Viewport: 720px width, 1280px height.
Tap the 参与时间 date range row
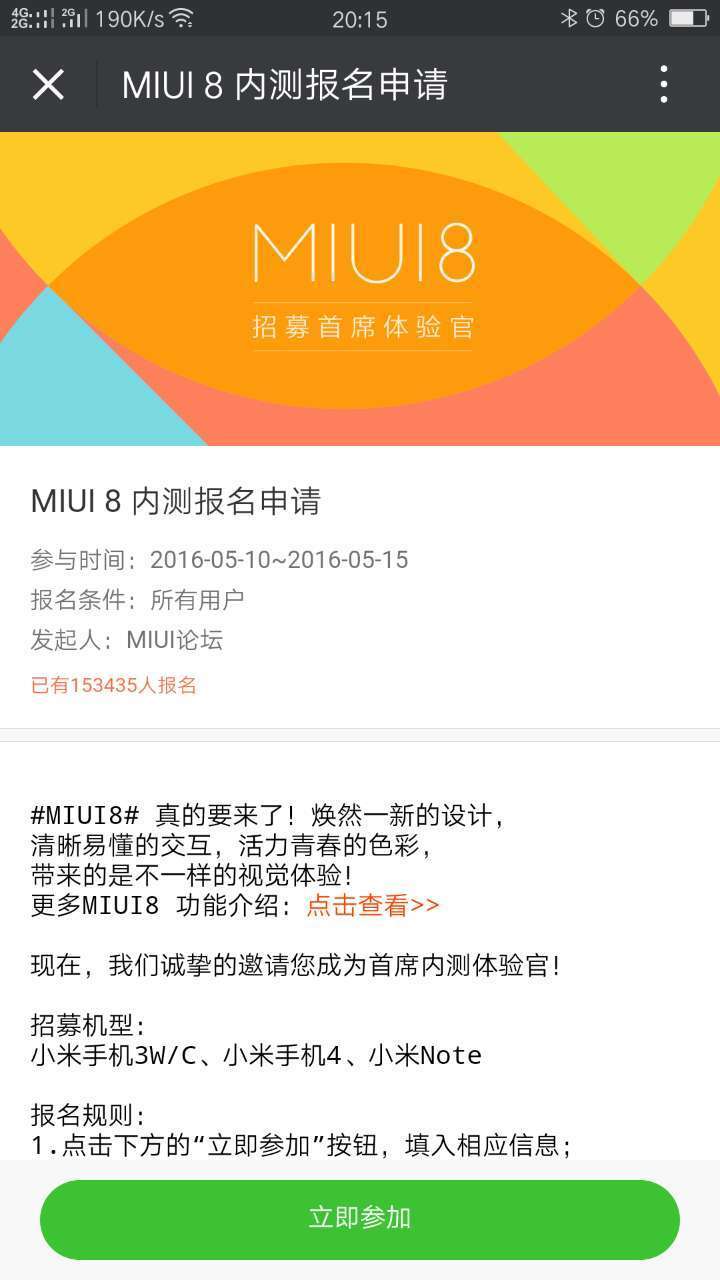click(218, 559)
